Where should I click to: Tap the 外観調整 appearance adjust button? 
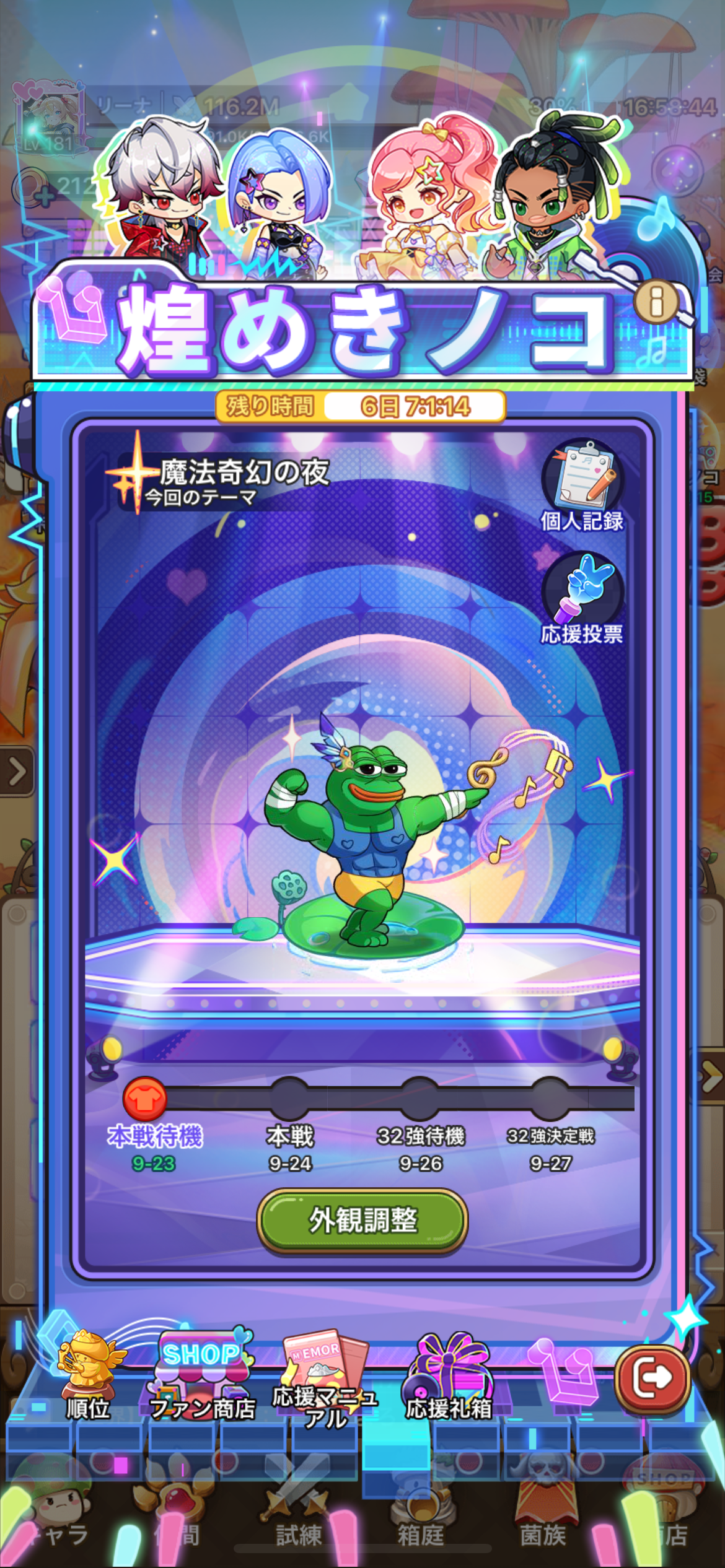[x=362, y=1220]
